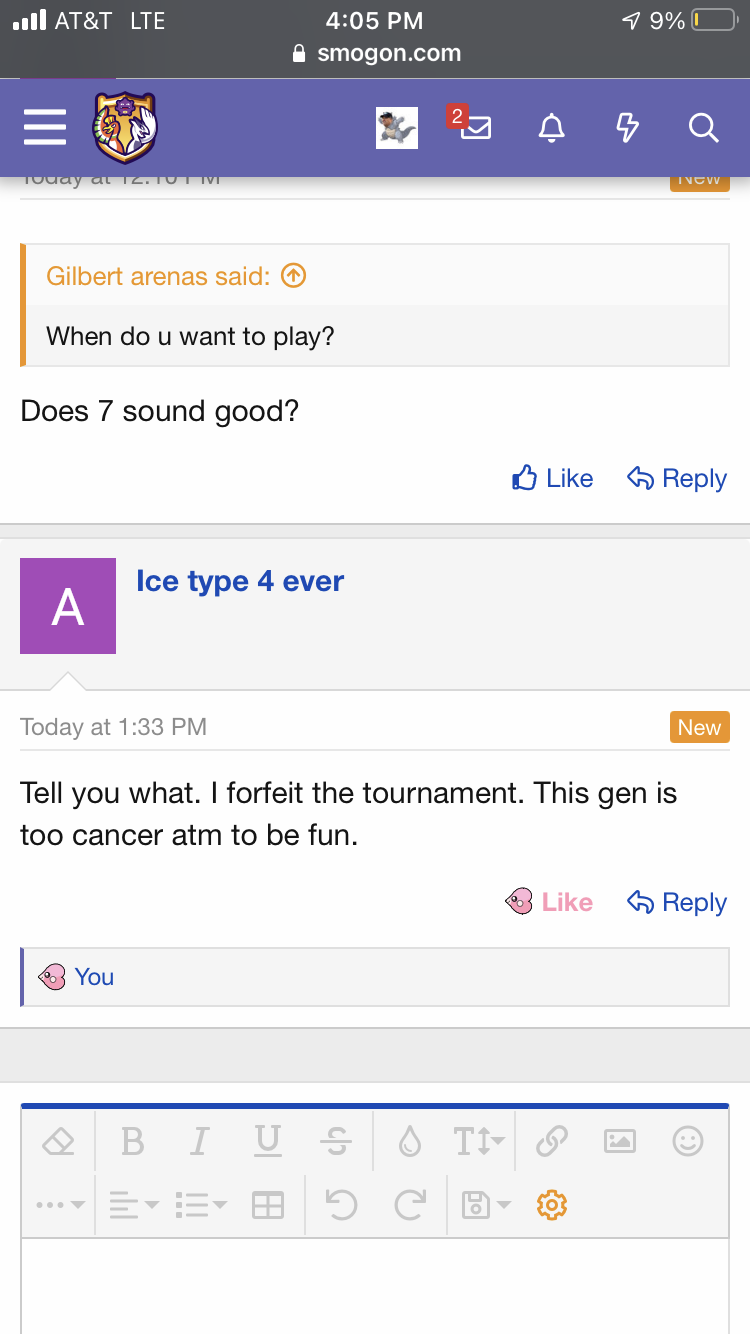Open the Smogon home logo
The height and width of the screenshot is (1334, 750).
tap(125, 127)
